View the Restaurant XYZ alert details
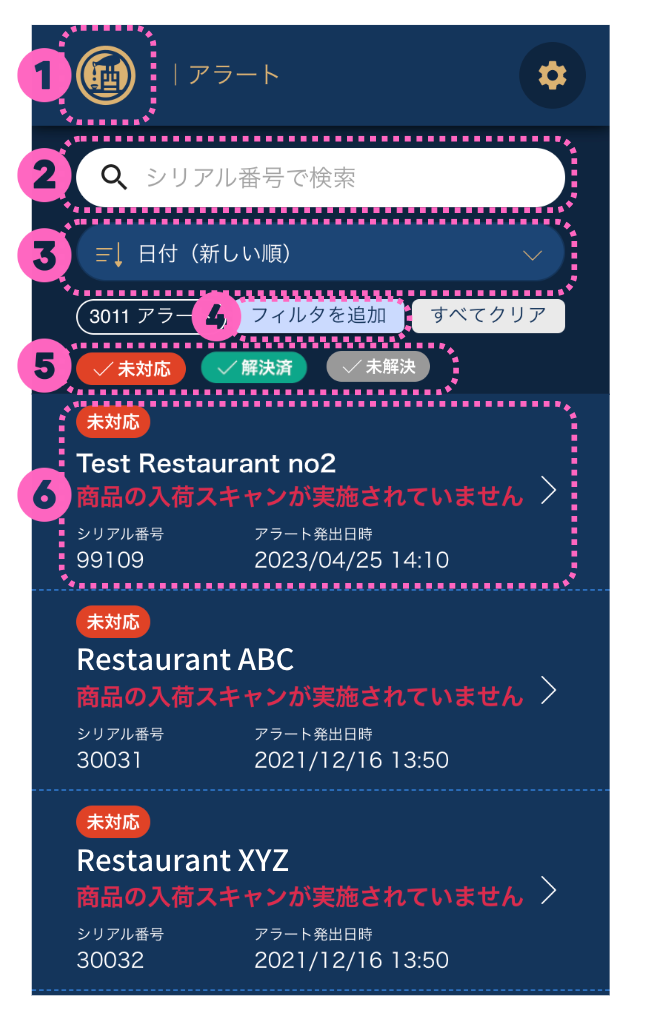654x1028 pixels. [320, 890]
